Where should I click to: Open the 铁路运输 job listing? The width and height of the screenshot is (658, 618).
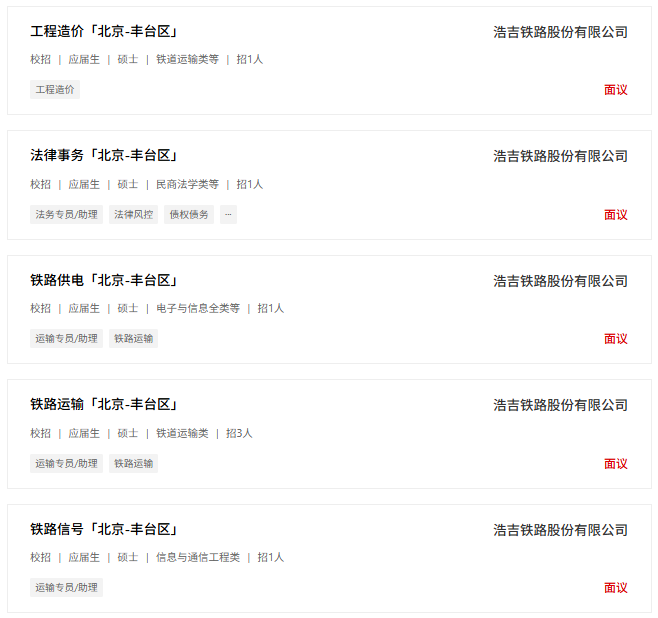(104, 405)
